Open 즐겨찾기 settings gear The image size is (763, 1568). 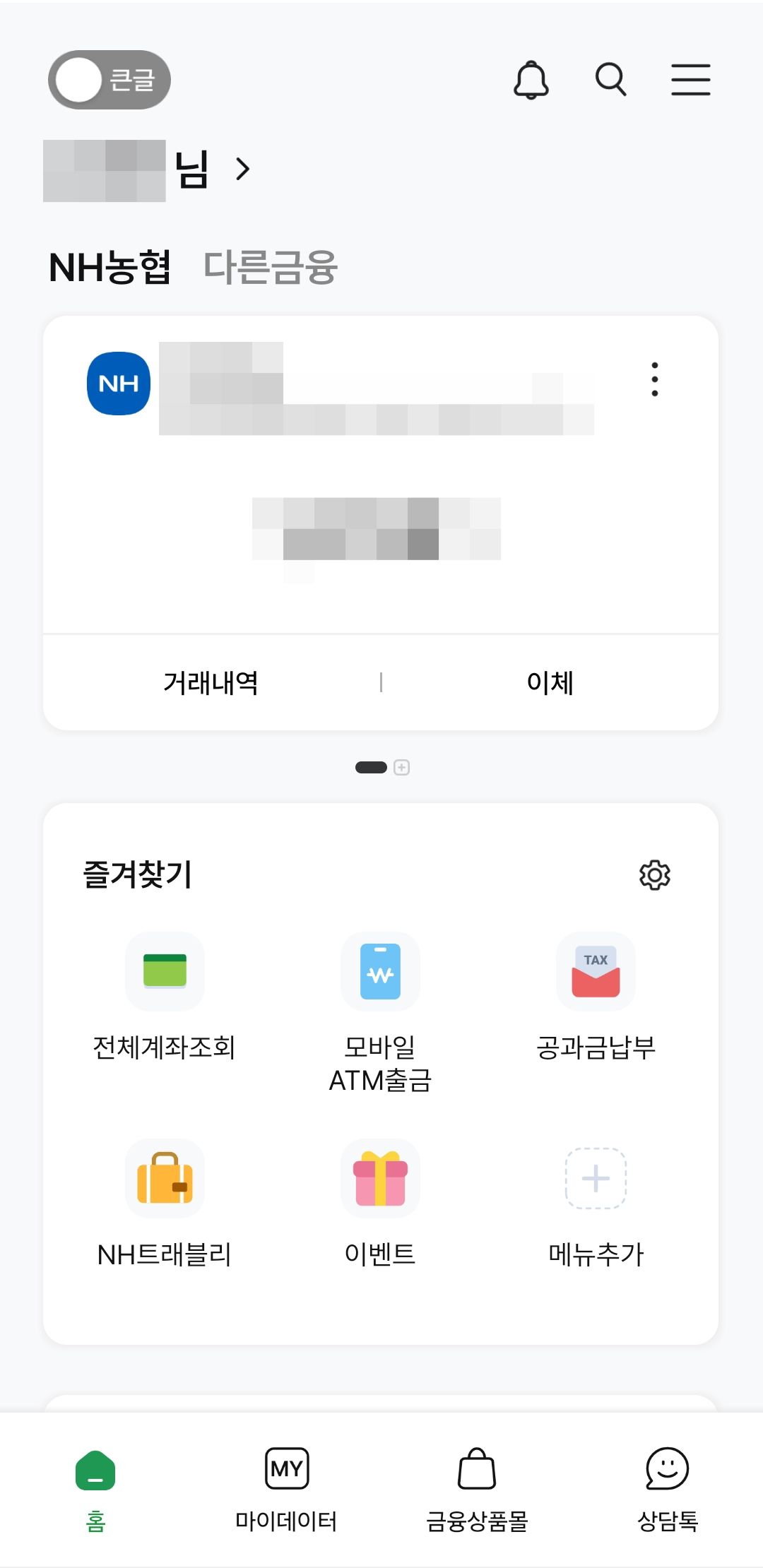click(x=654, y=875)
